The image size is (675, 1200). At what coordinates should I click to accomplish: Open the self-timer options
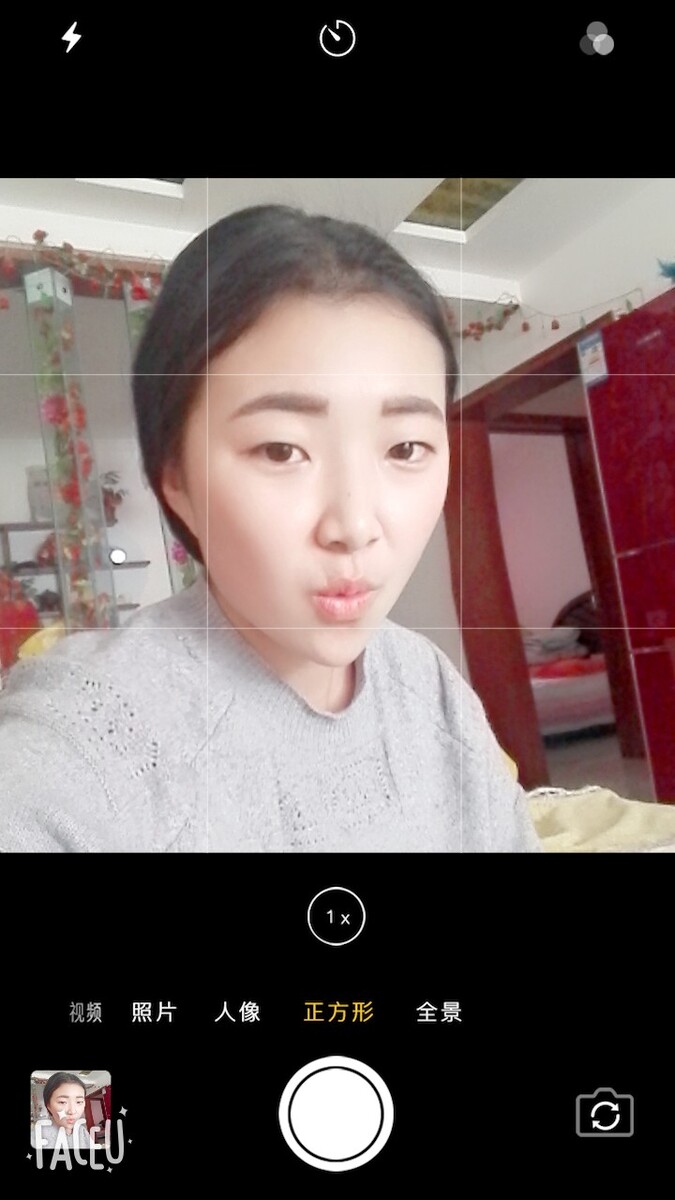(x=337, y=39)
